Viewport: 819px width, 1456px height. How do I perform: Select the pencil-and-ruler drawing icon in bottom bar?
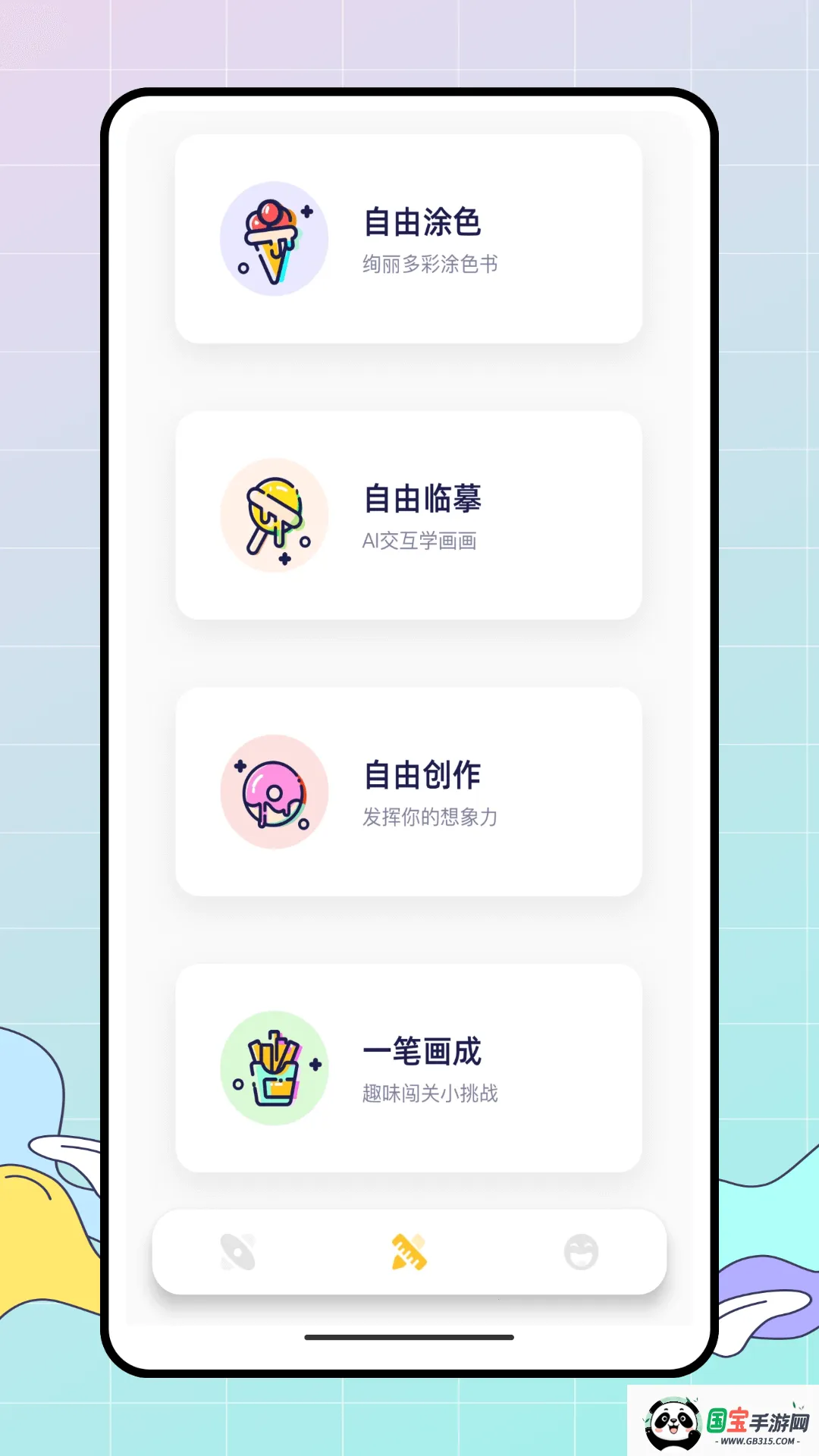408,1253
